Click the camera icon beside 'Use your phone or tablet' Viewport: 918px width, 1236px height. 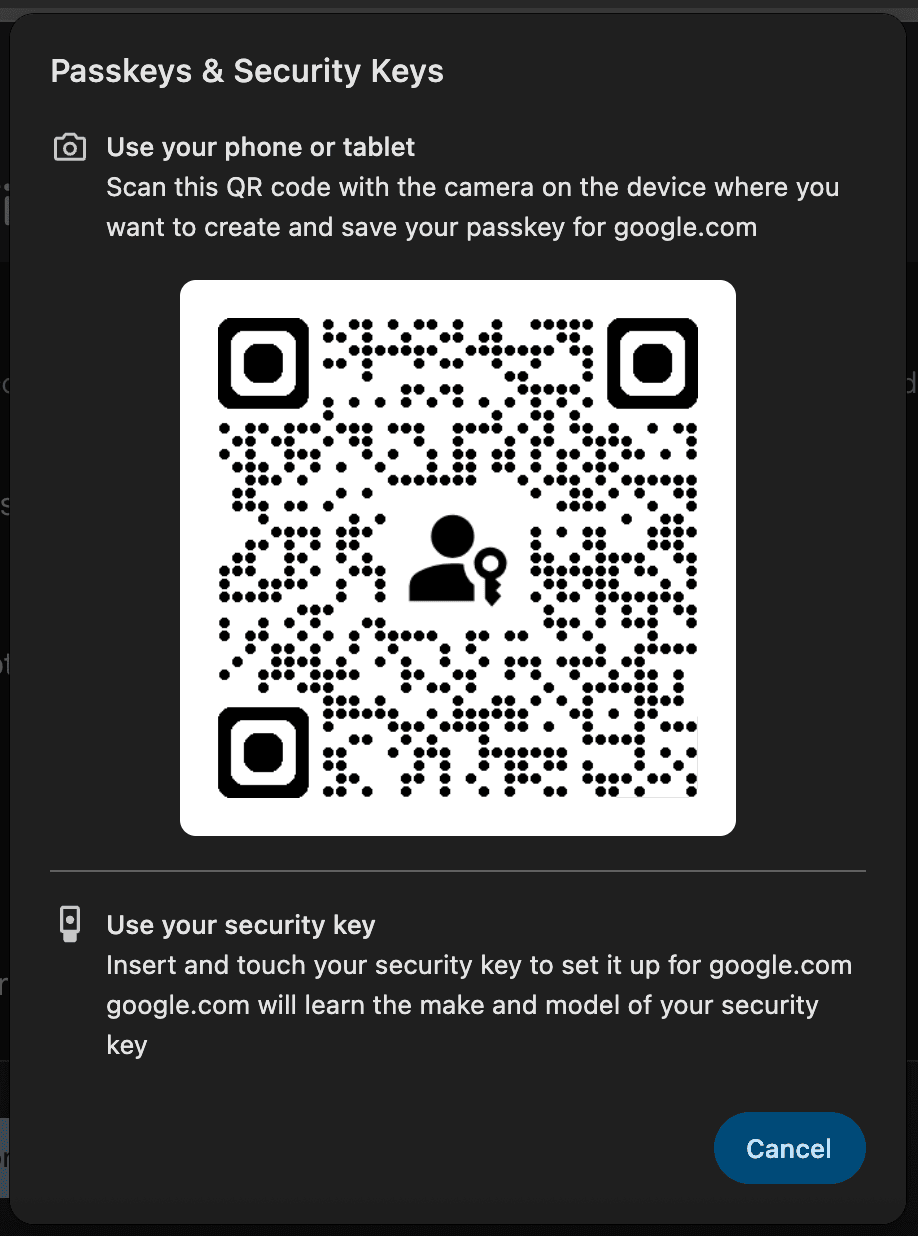[69, 146]
